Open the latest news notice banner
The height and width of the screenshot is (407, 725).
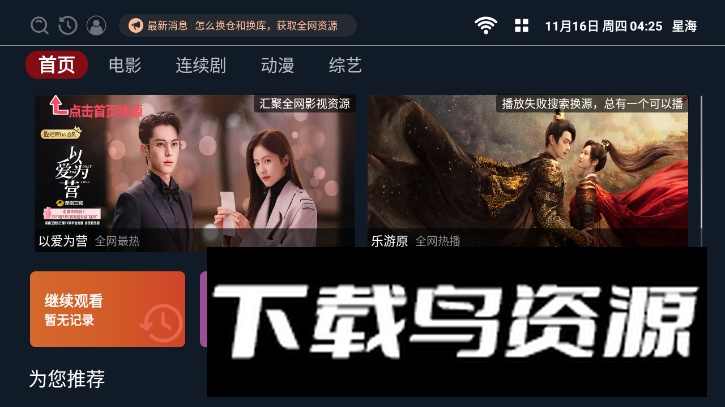(x=238, y=26)
